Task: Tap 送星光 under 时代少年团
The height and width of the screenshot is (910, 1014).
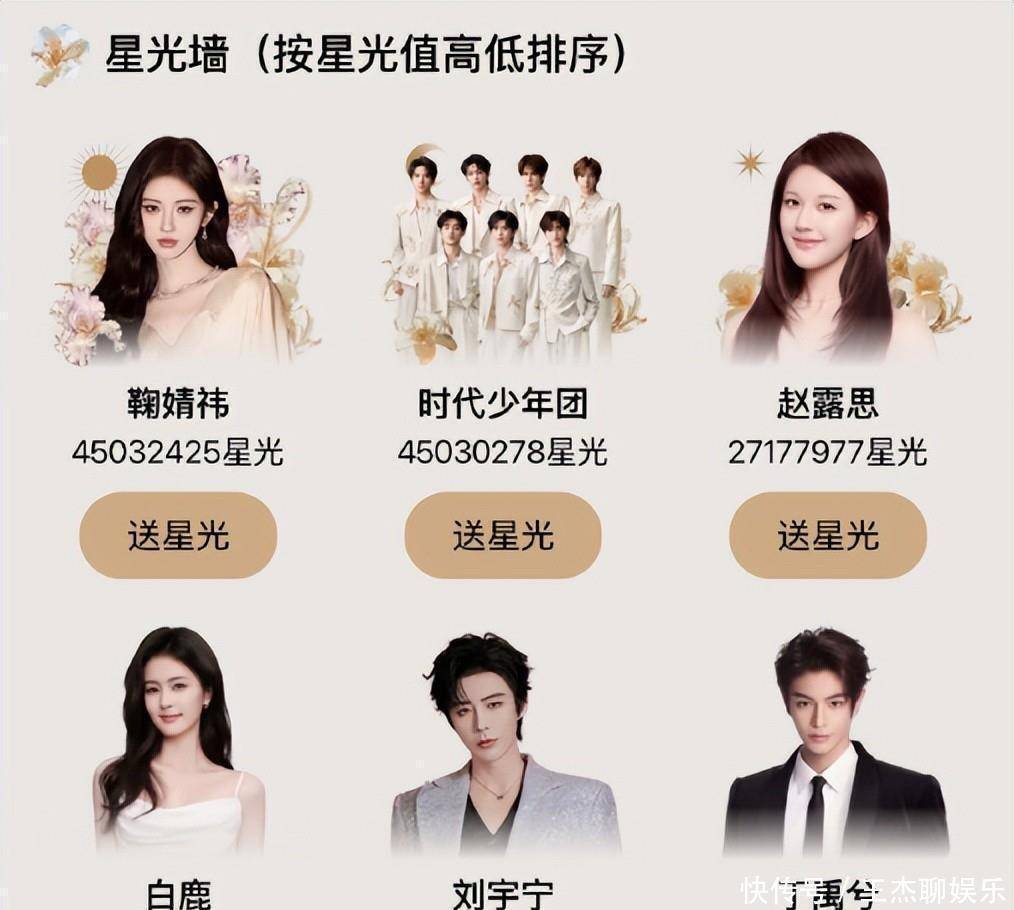Action: 503,535
